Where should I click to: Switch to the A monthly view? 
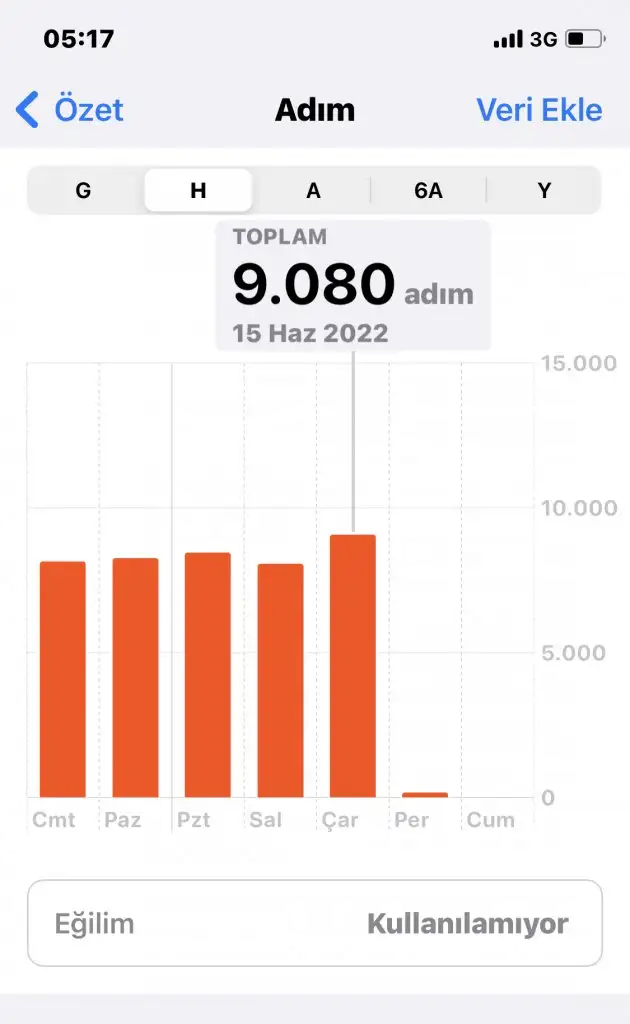click(x=313, y=190)
